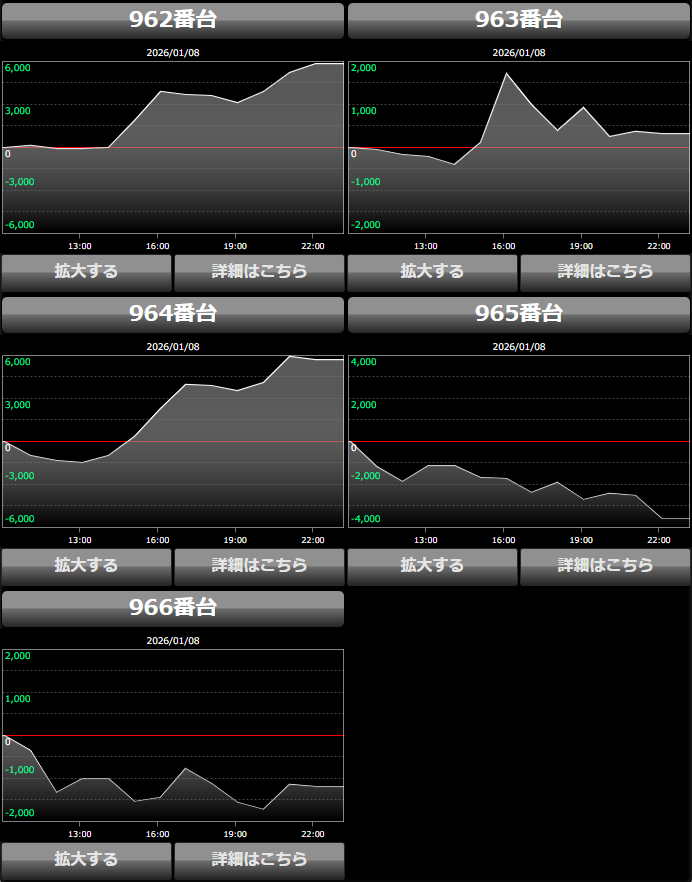Enlarge the graph for machine 963
The image size is (692, 882).
click(432, 272)
